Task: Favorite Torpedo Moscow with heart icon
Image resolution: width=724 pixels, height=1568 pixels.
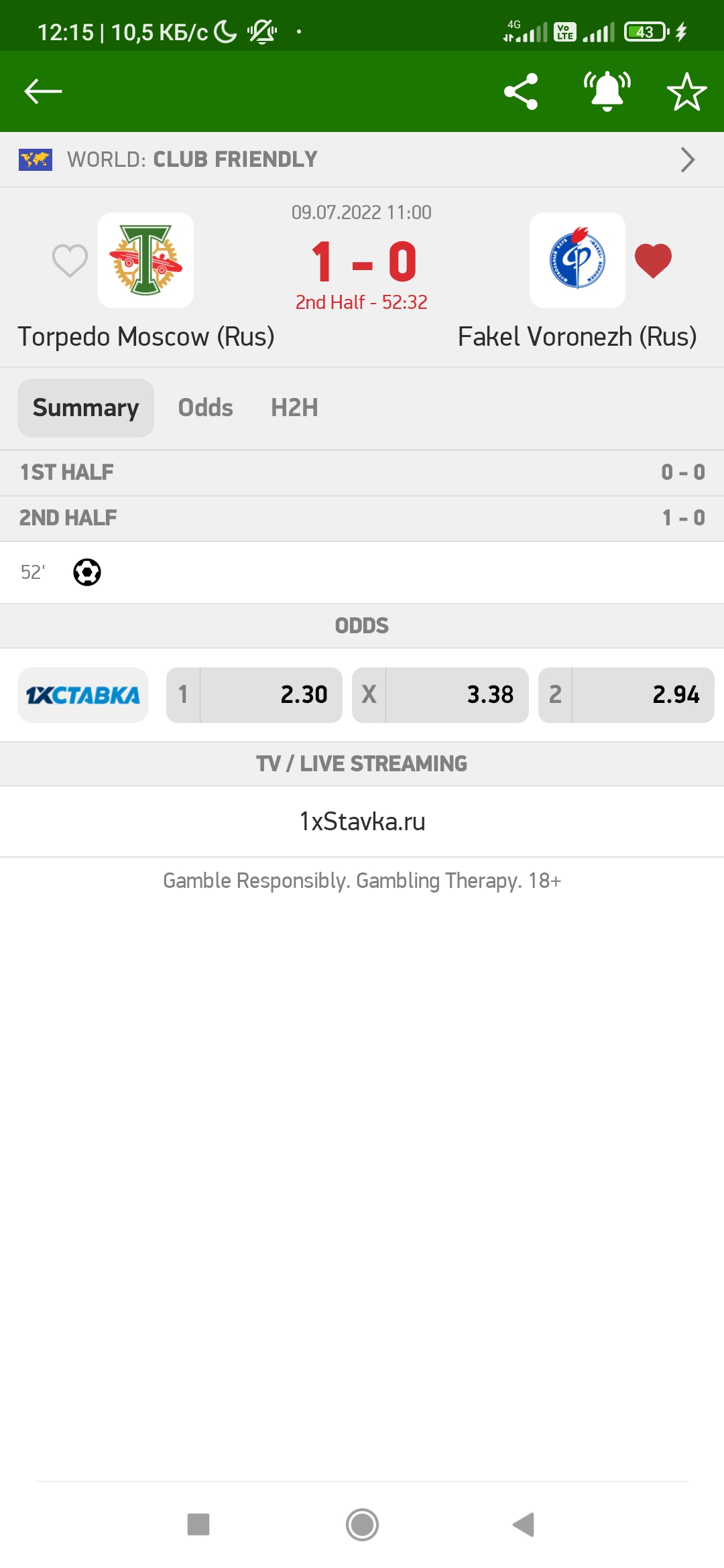Action: pos(70,261)
